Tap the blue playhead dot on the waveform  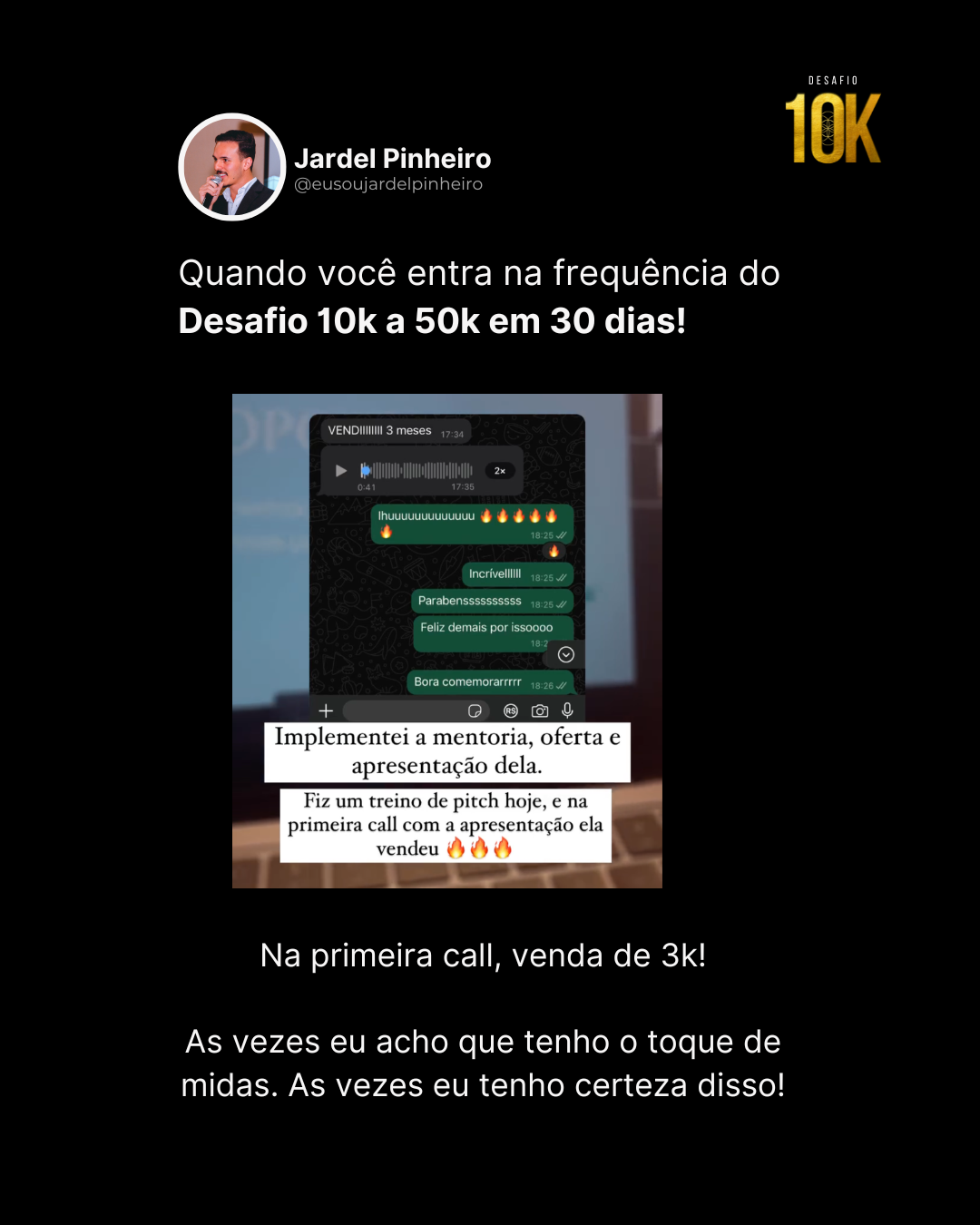click(367, 470)
